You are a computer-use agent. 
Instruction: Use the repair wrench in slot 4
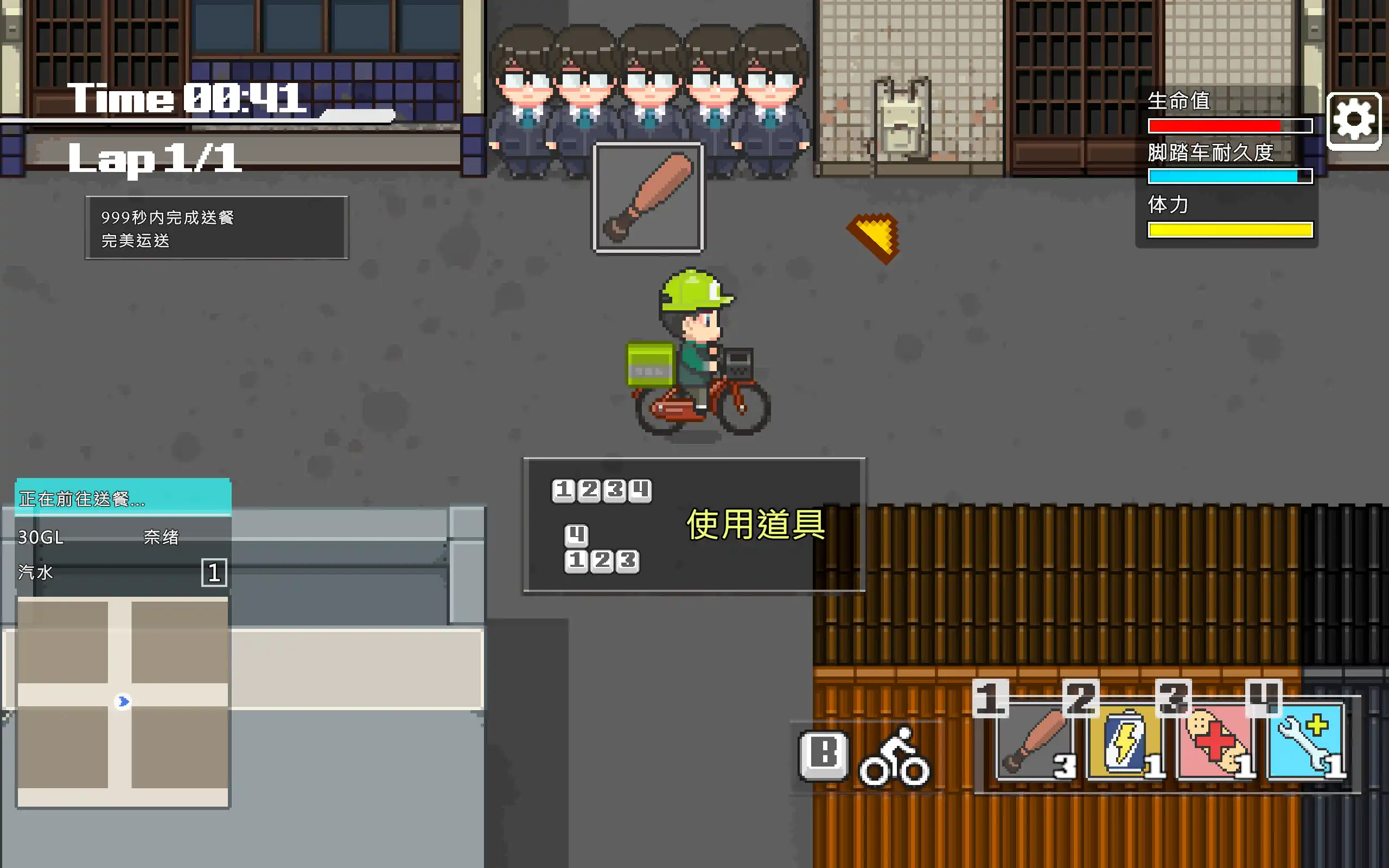[1306, 743]
